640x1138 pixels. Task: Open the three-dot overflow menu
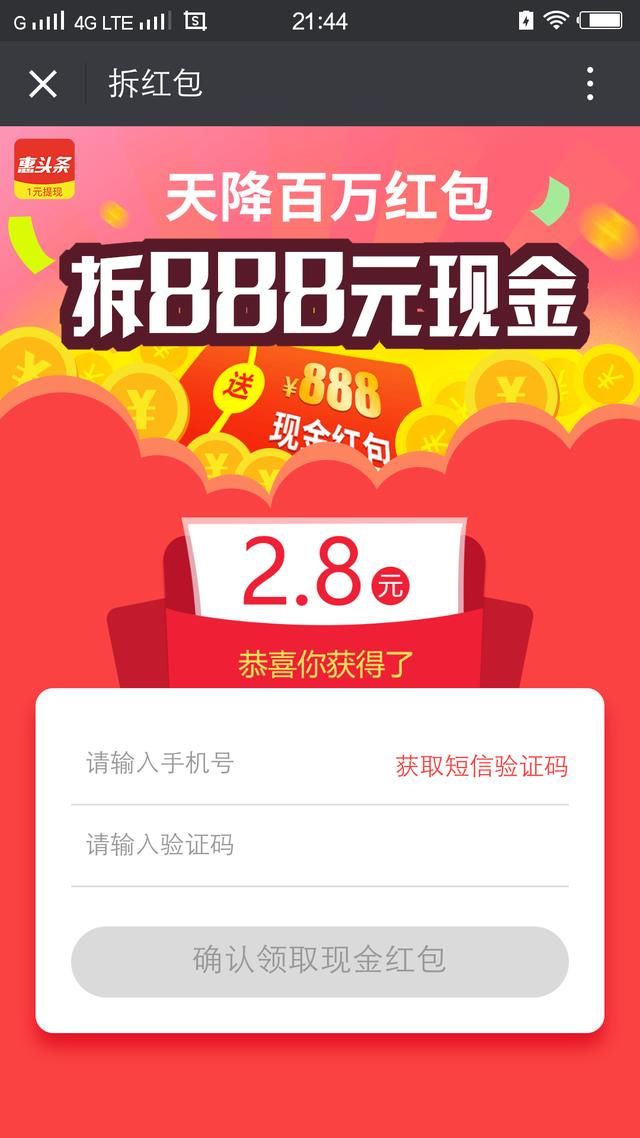point(590,84)
